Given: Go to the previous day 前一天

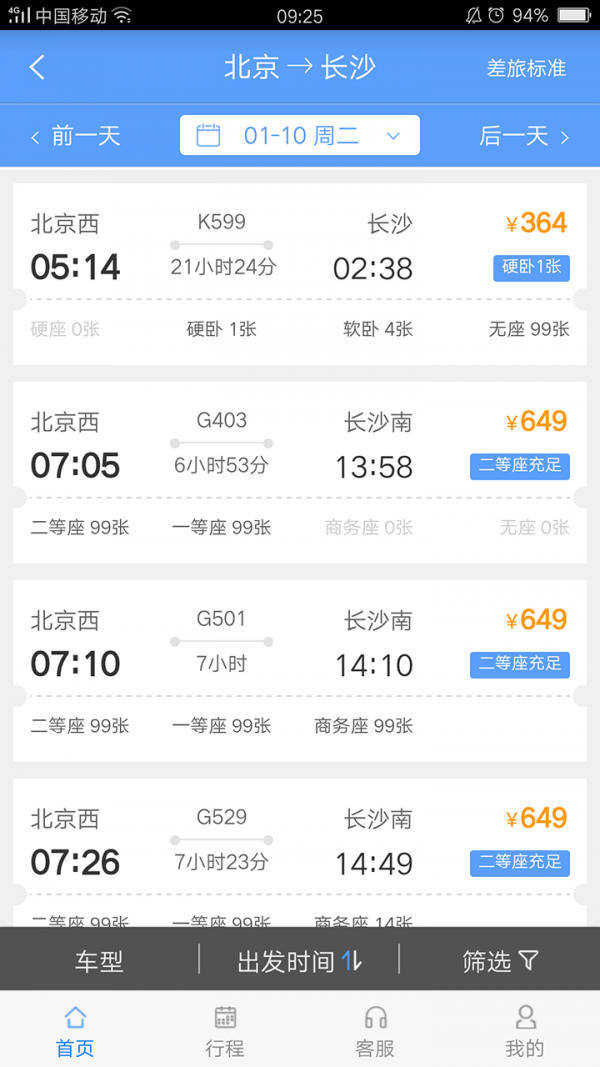Looking at the screenshot, I should 76,136.
